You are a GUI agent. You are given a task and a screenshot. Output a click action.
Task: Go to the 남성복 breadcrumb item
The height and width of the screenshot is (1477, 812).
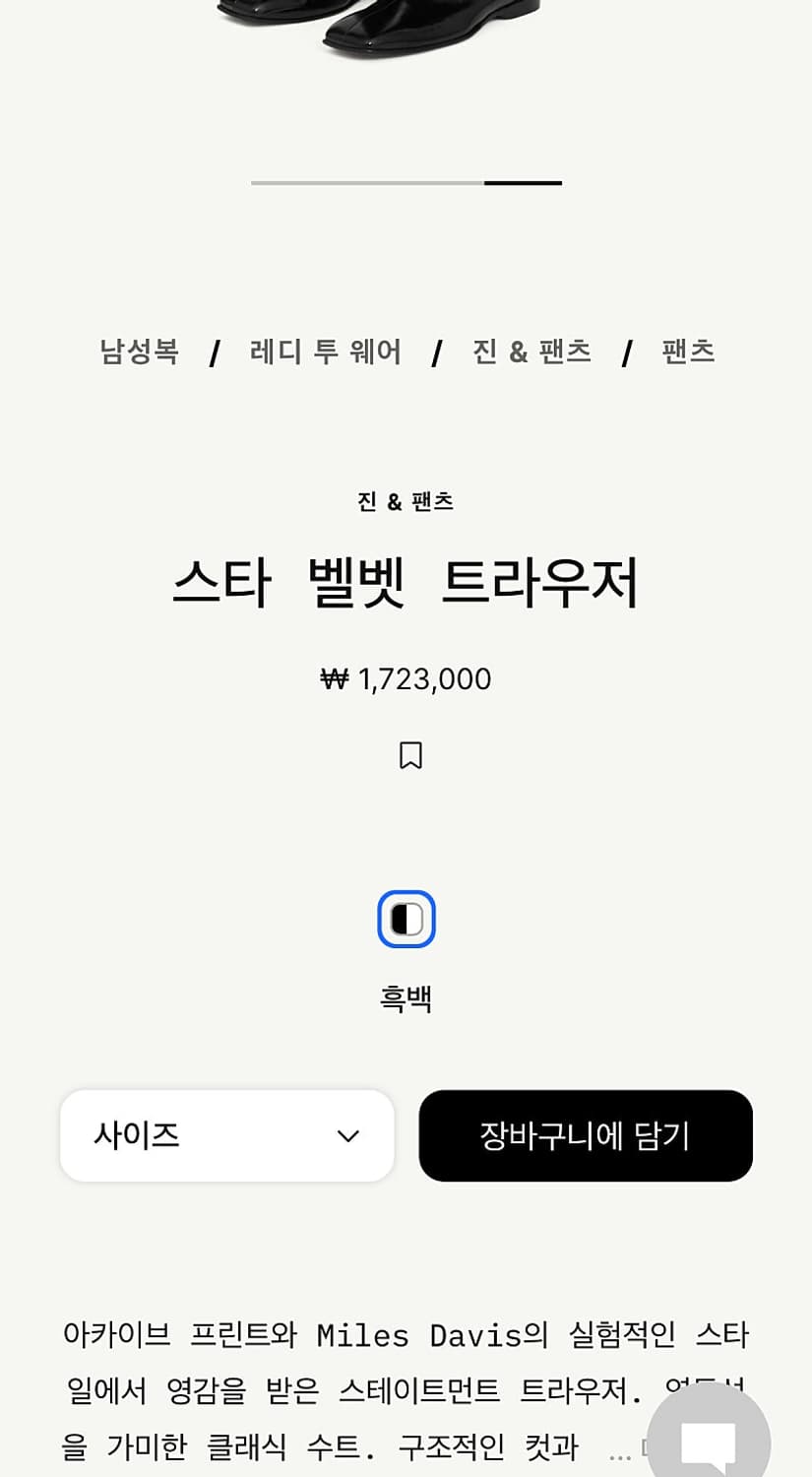(139, 352)
